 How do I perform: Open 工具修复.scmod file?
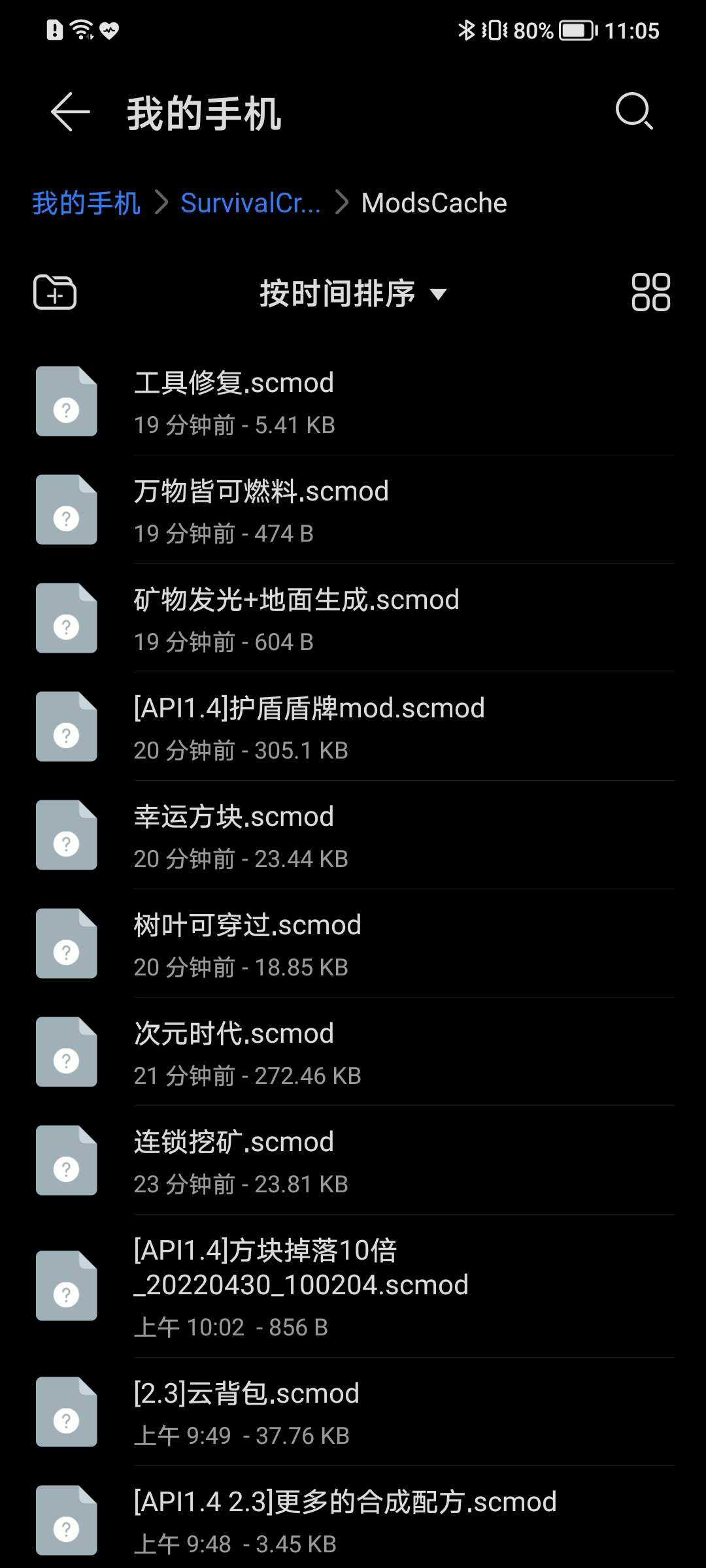(x=353, y=401)
